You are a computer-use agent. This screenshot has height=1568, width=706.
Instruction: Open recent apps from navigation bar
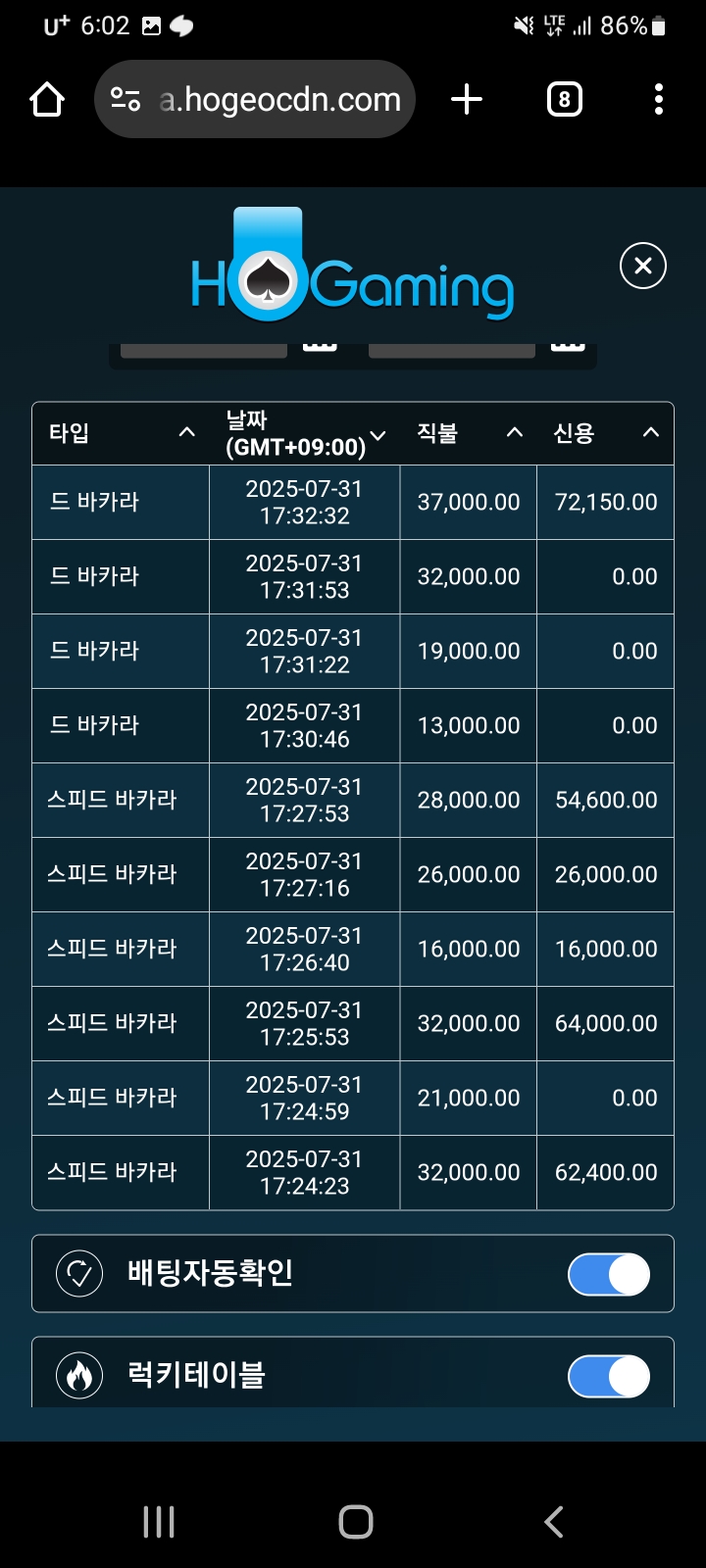(159, 1521)
